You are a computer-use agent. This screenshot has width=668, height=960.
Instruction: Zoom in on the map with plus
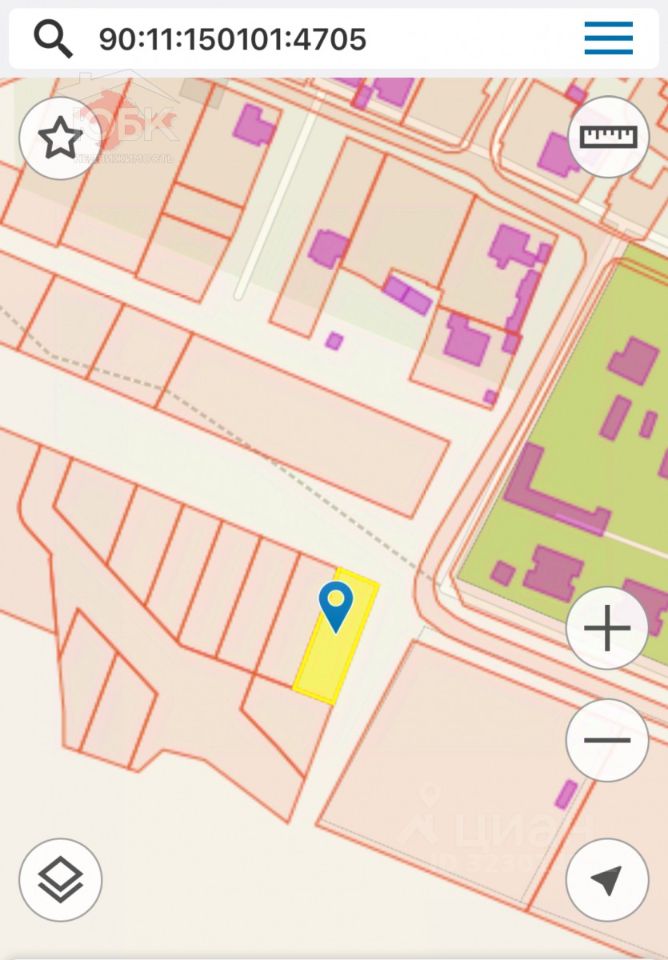click(x=607, y=629)
